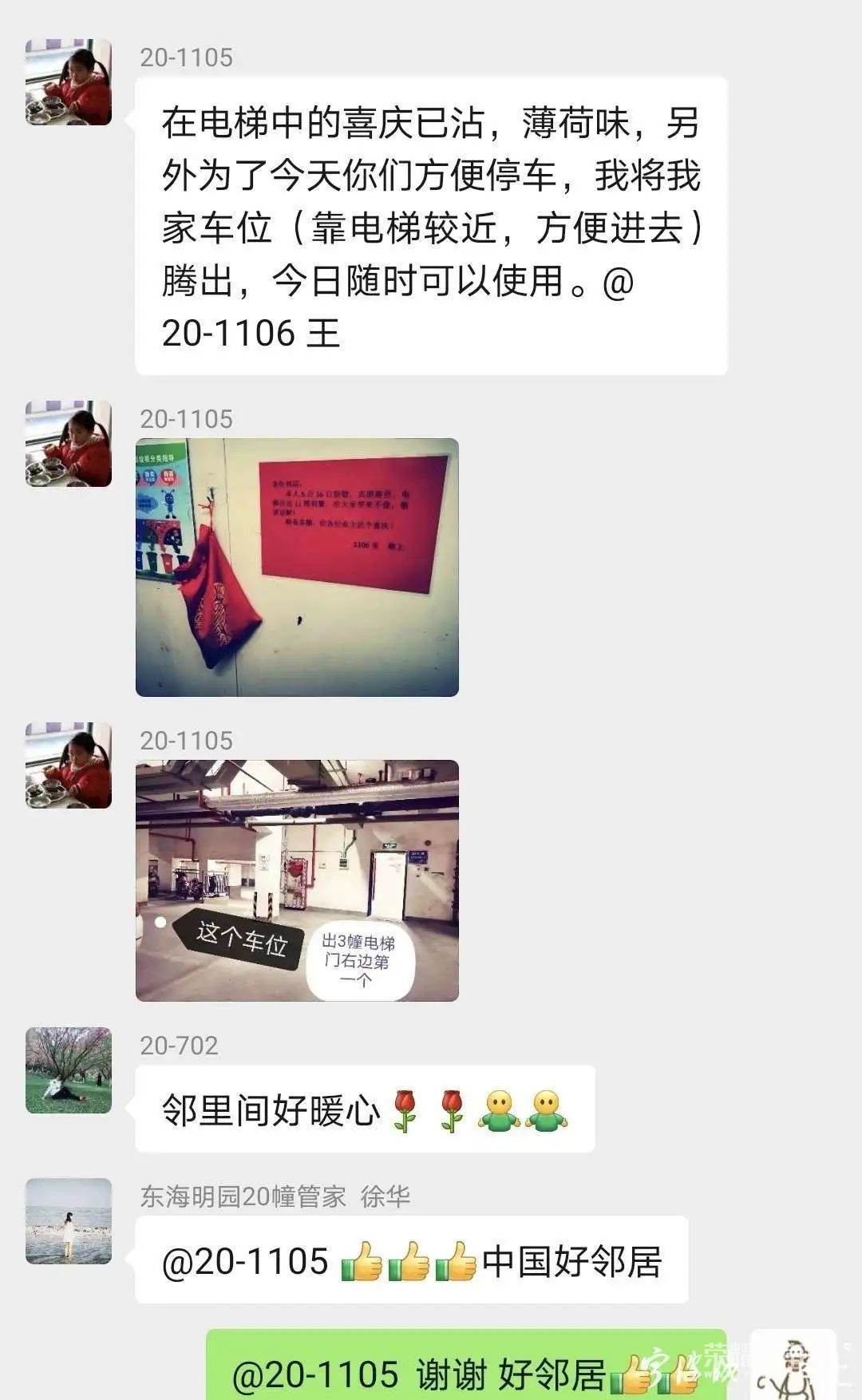Open the parking garage photo

pos(297,880)
